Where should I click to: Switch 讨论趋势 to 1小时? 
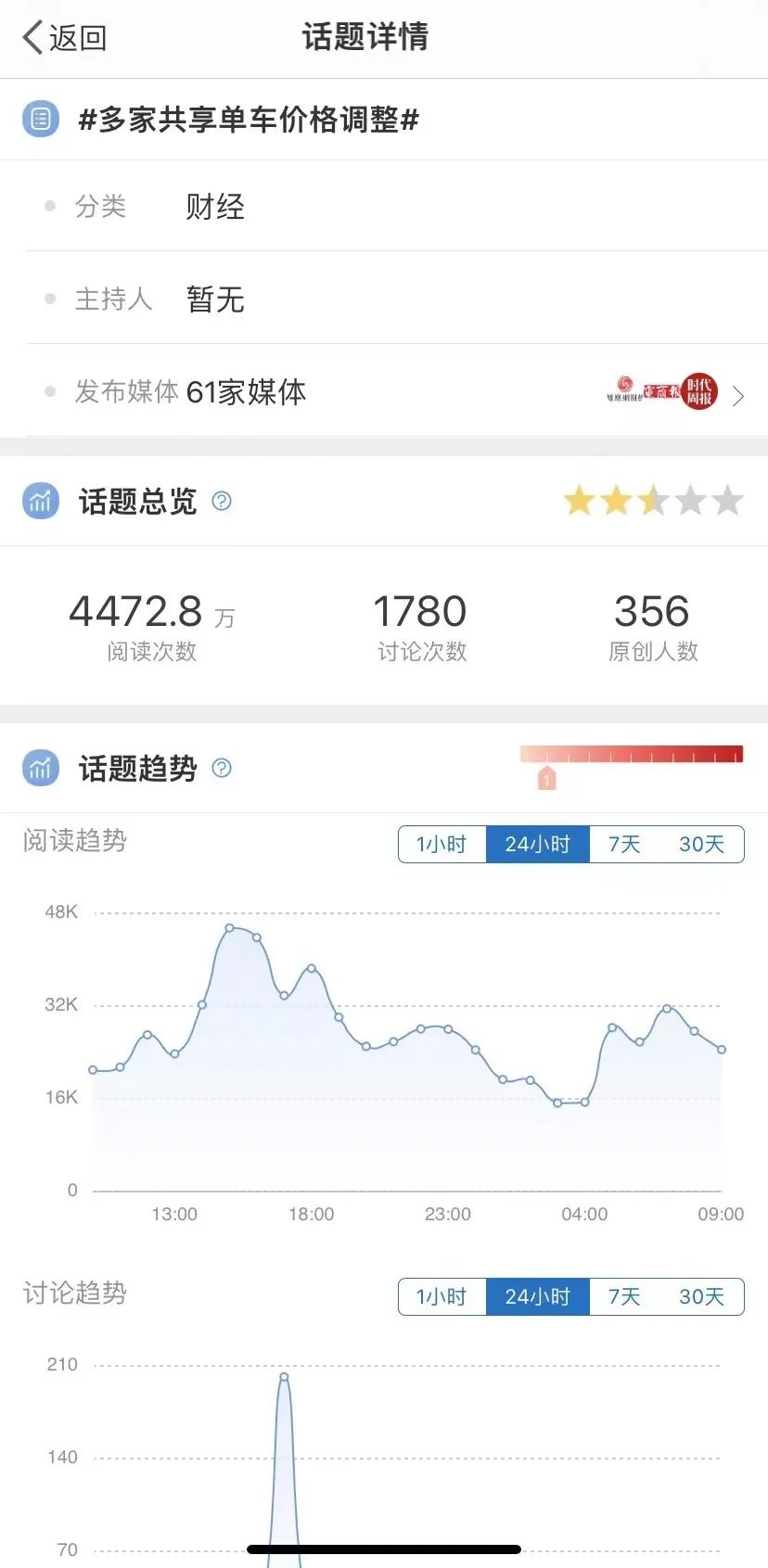[x=442, y=1297]
